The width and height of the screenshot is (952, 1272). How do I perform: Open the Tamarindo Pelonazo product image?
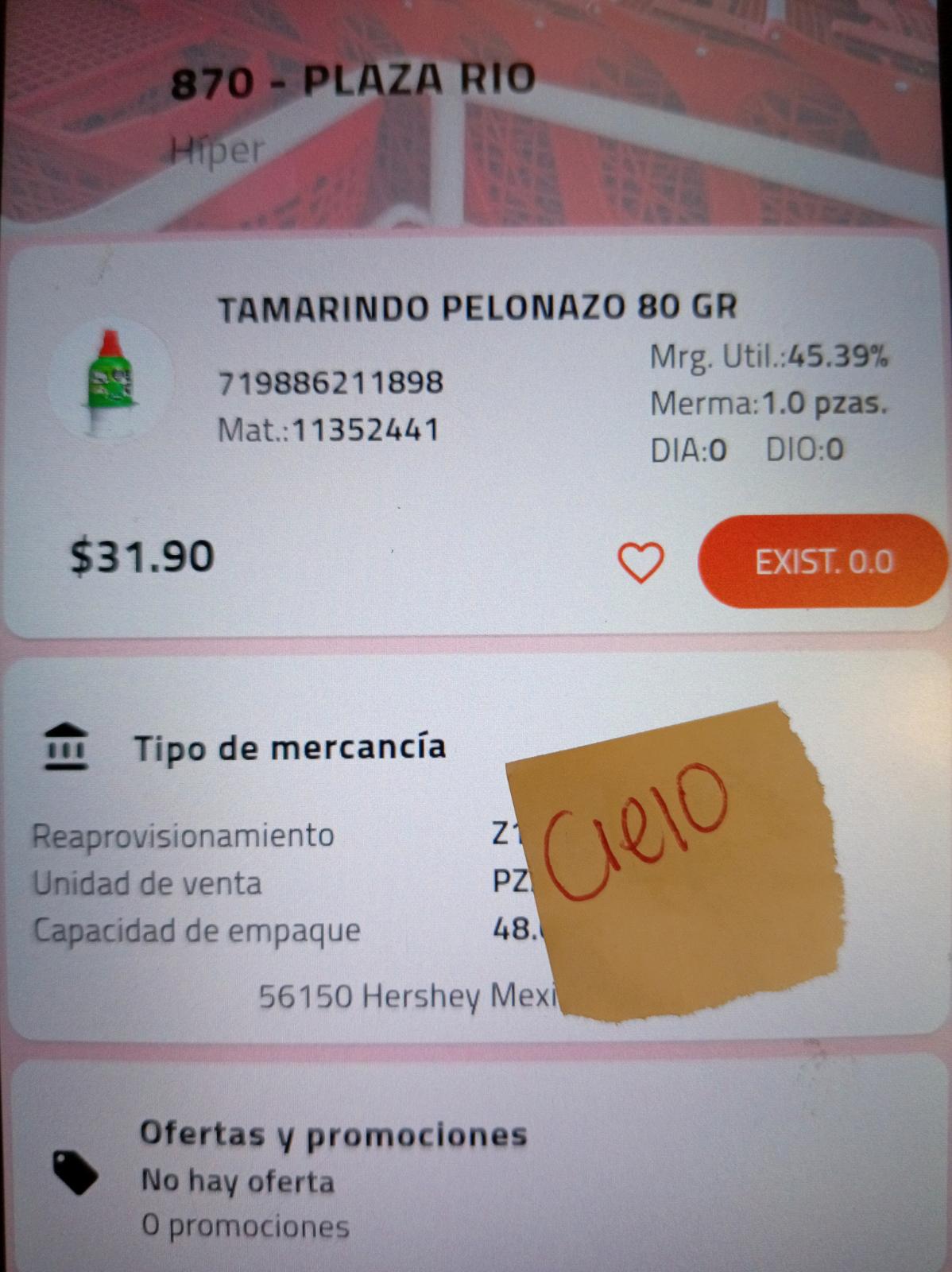point(111,382)
